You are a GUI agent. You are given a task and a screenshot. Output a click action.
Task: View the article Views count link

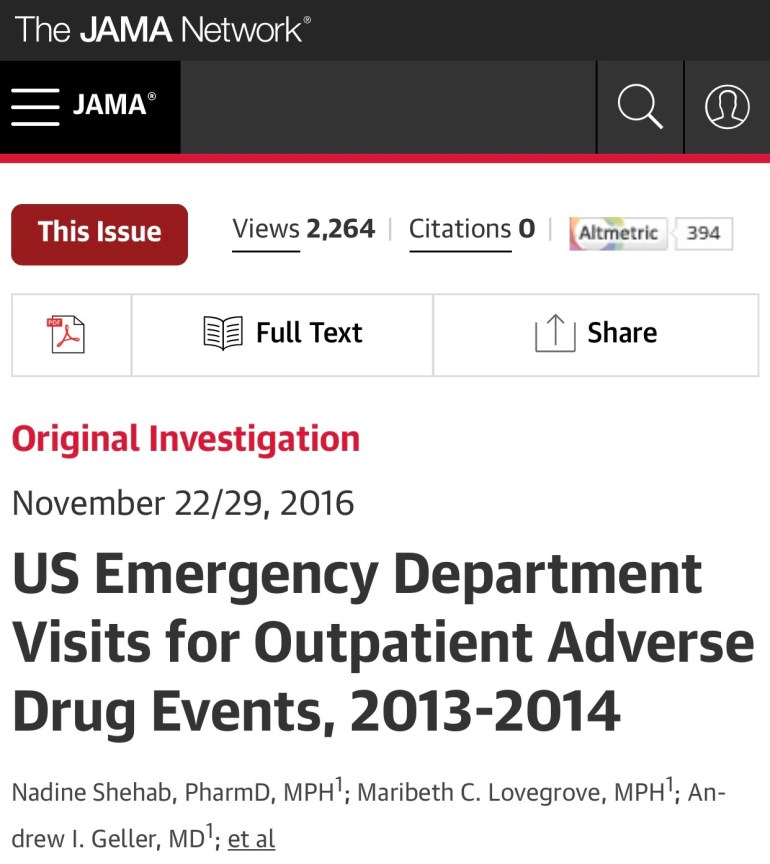coord(303,230)
